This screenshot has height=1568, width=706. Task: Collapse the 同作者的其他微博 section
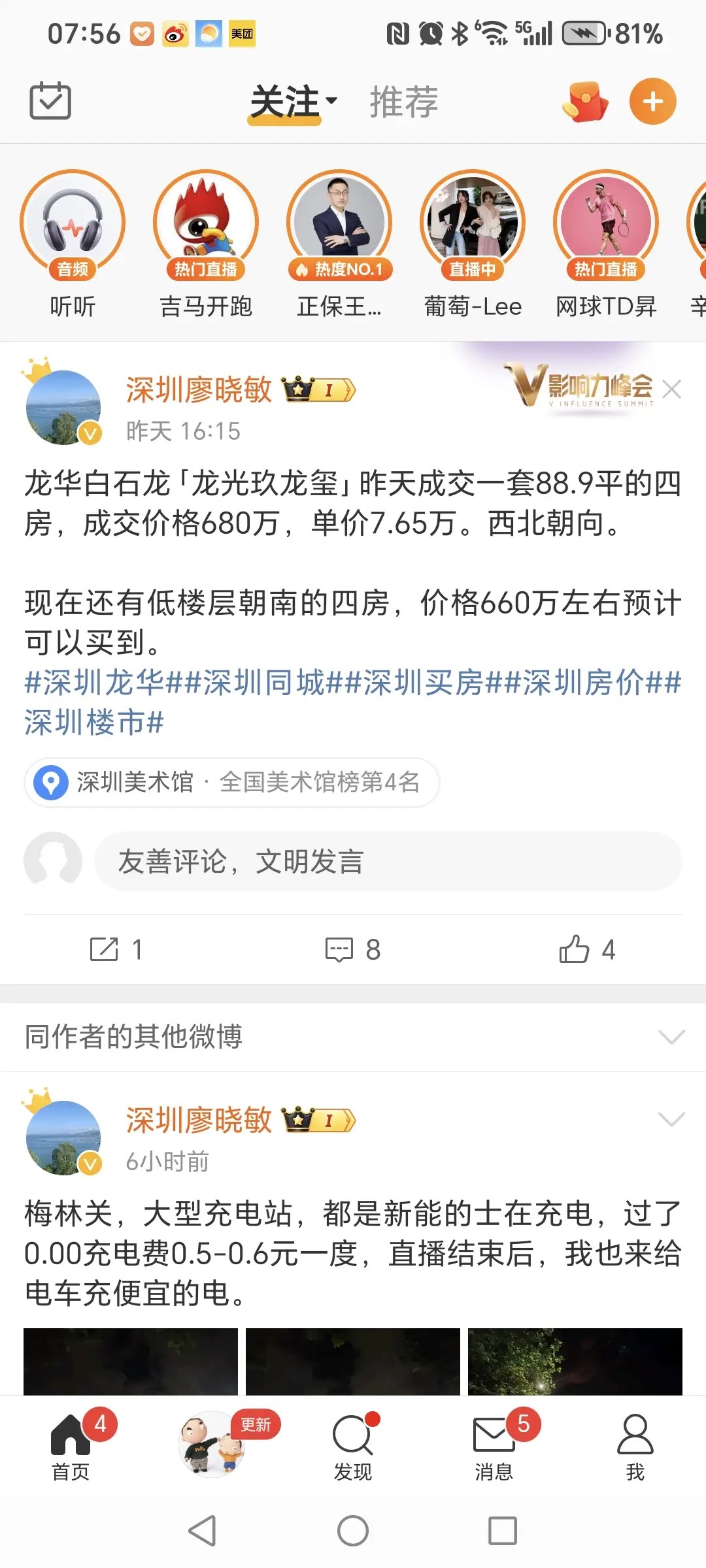click(x=671, y=1037)
